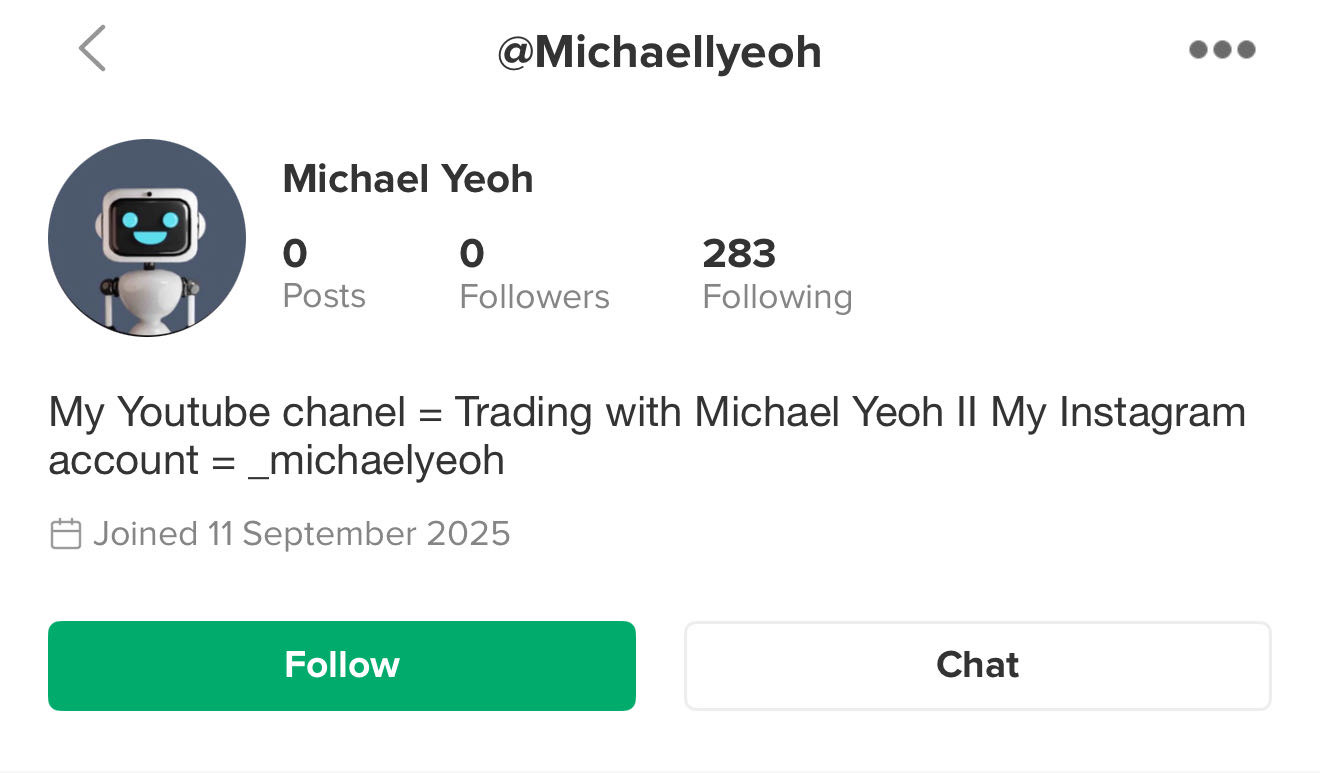
Task: Start a chat with Michael Yeoh
Action: [977, 666]
